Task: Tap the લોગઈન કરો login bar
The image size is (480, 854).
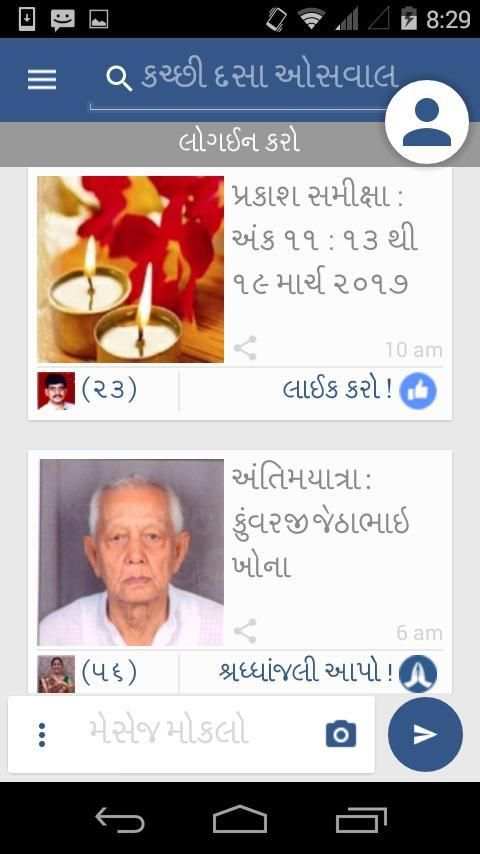Action: (x=240, y=143)
